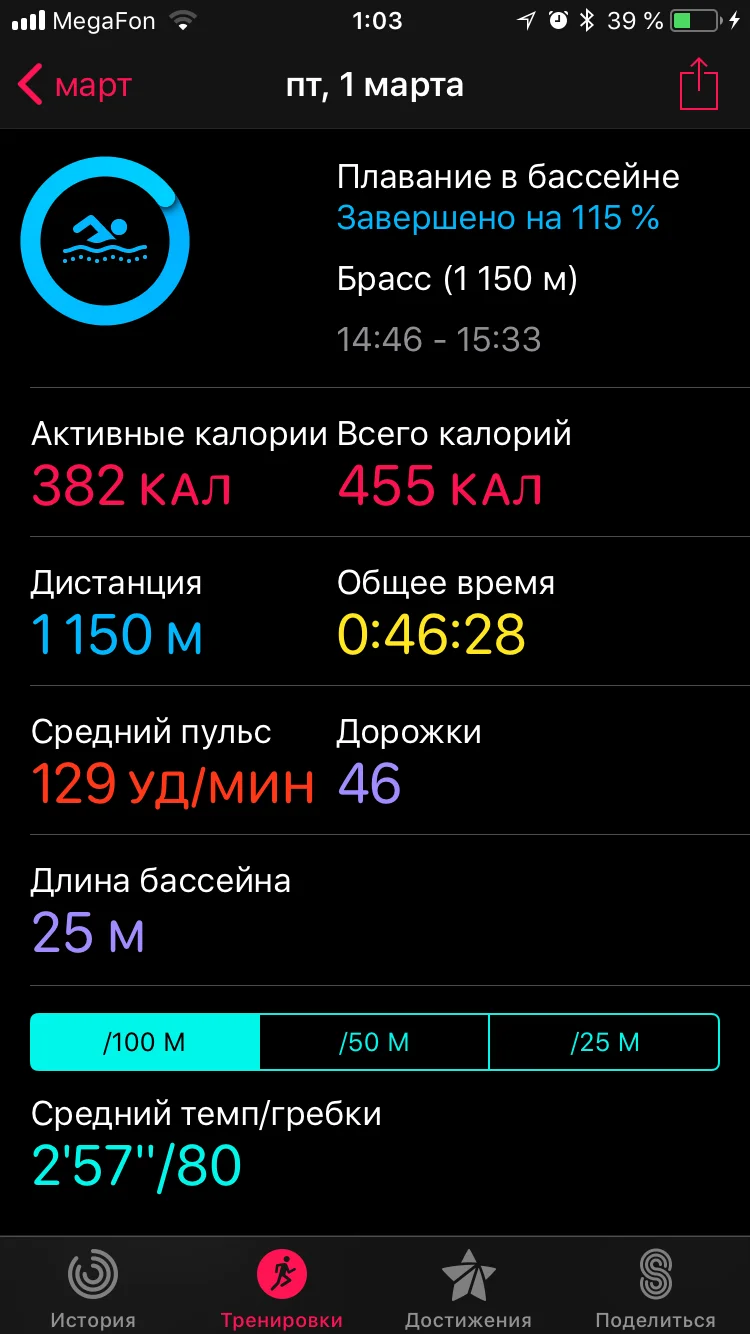Switch pace view to /50 м
Image resolution: width=750 pixels, height=1334 pixels.
coord(374,1042)
